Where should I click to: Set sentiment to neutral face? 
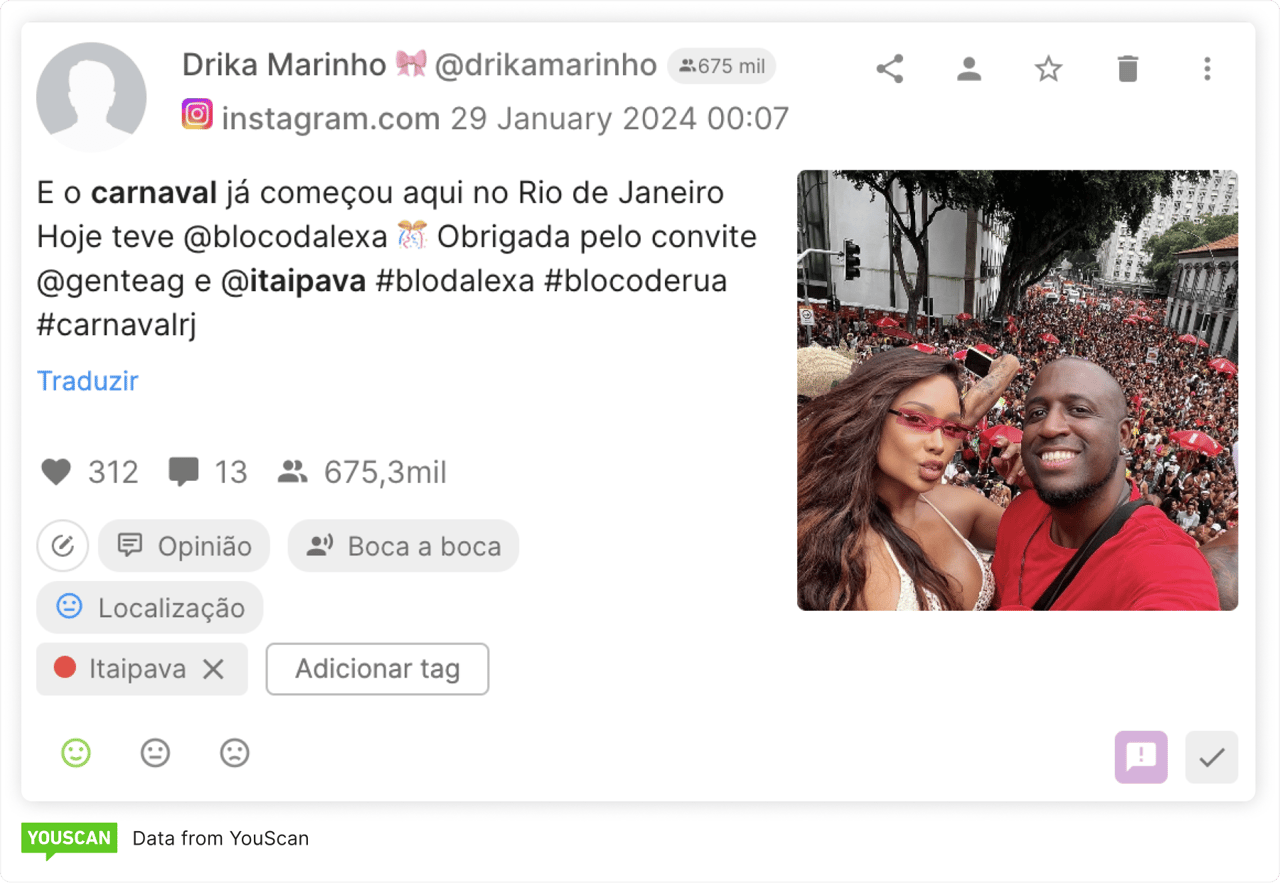tap(155, 753)
